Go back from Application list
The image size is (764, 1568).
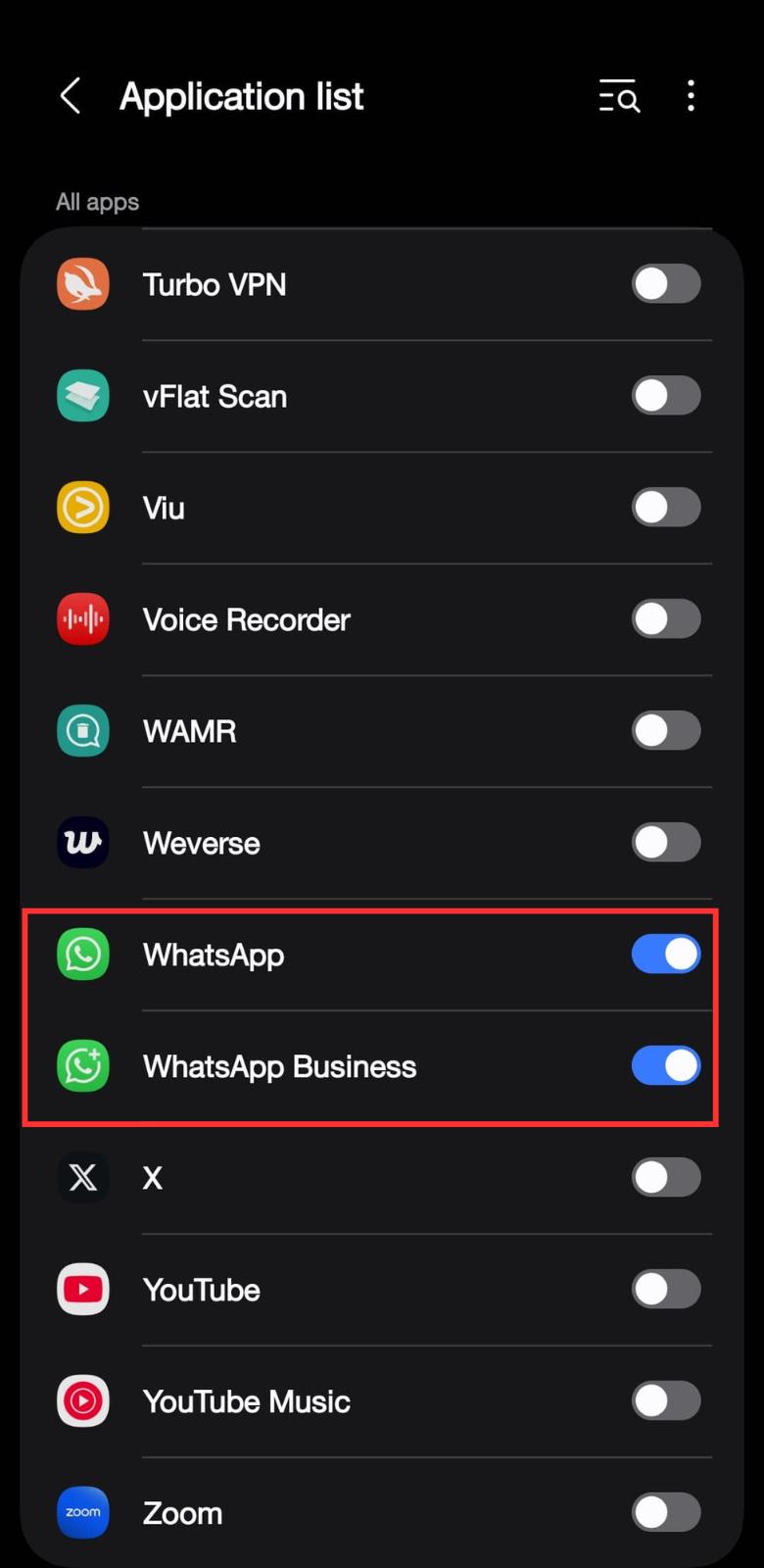[71, 96]
